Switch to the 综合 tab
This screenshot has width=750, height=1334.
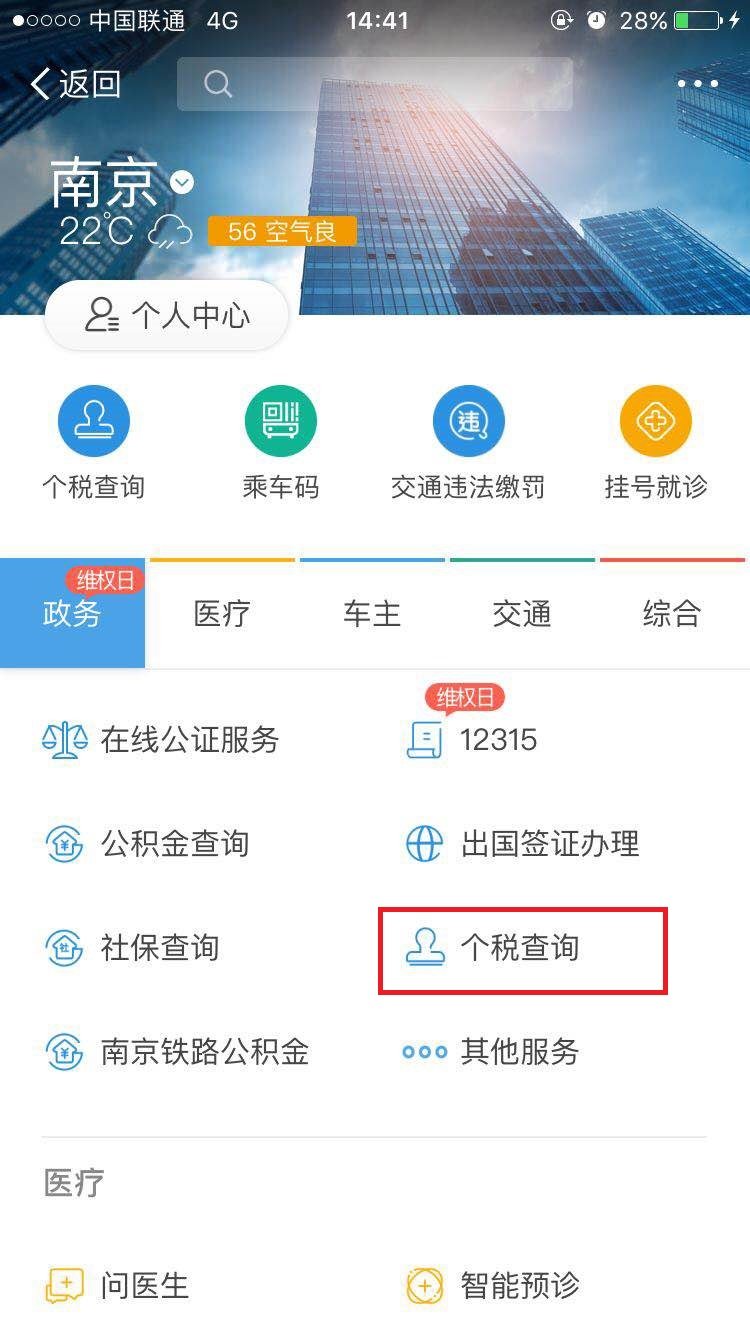(x=672, y=614)
